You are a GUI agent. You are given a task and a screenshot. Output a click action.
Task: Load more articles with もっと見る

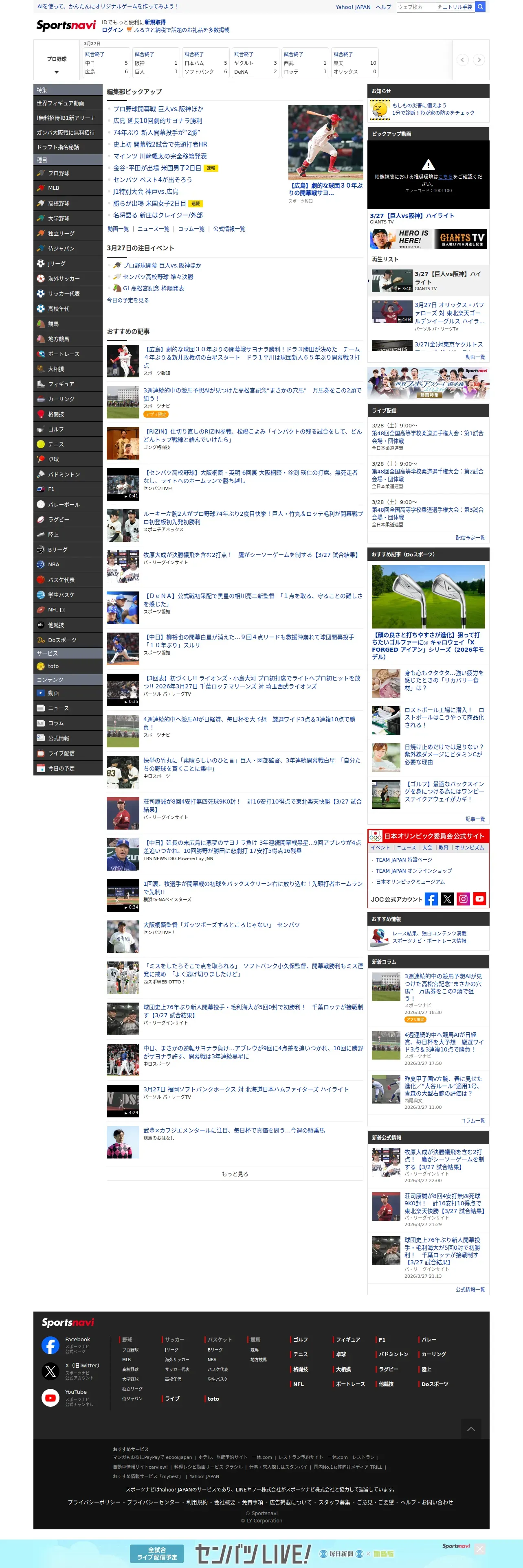[x=235, y=1174]
